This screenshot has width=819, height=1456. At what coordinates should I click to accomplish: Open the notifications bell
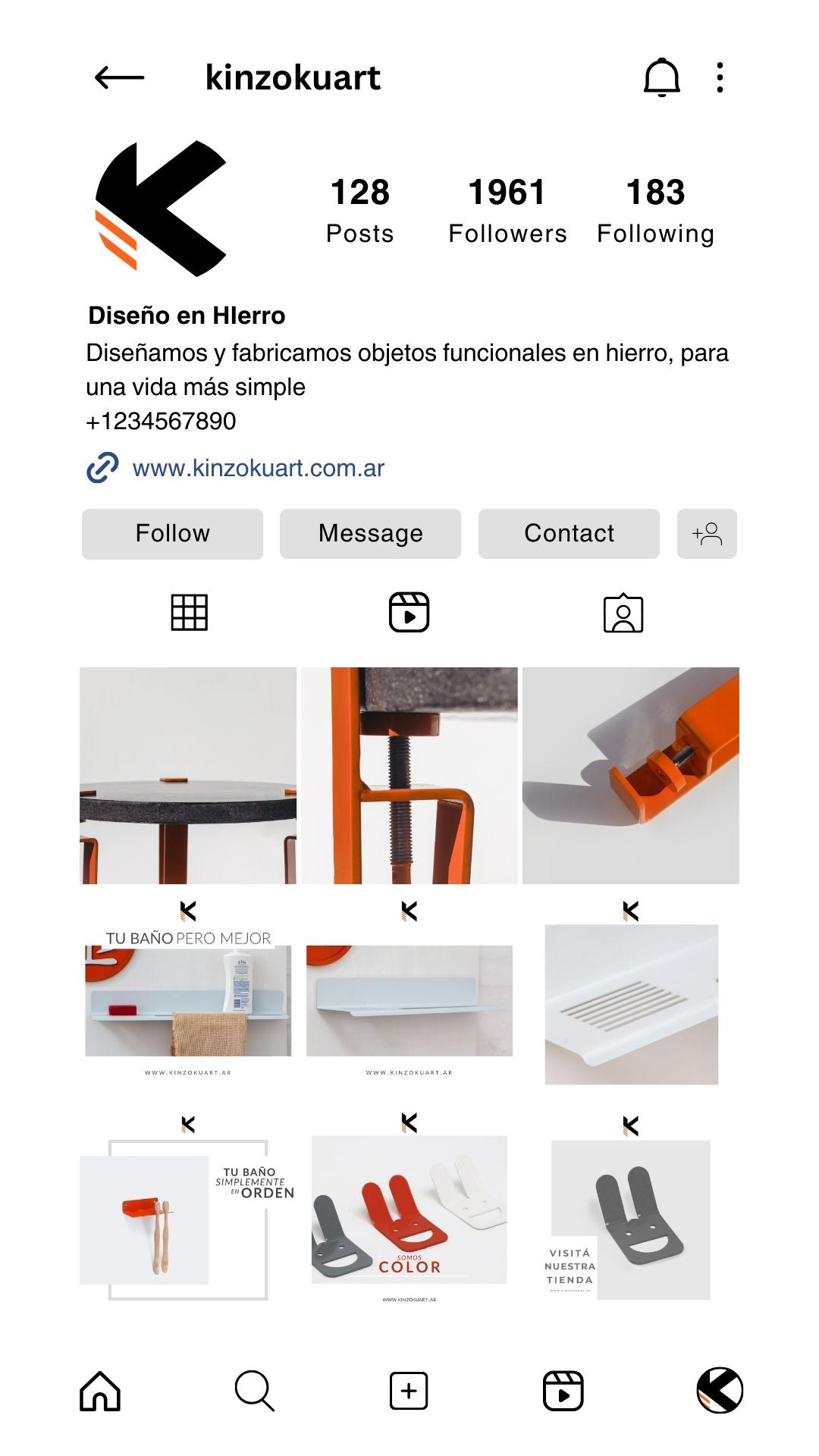(x=661, y=77)
